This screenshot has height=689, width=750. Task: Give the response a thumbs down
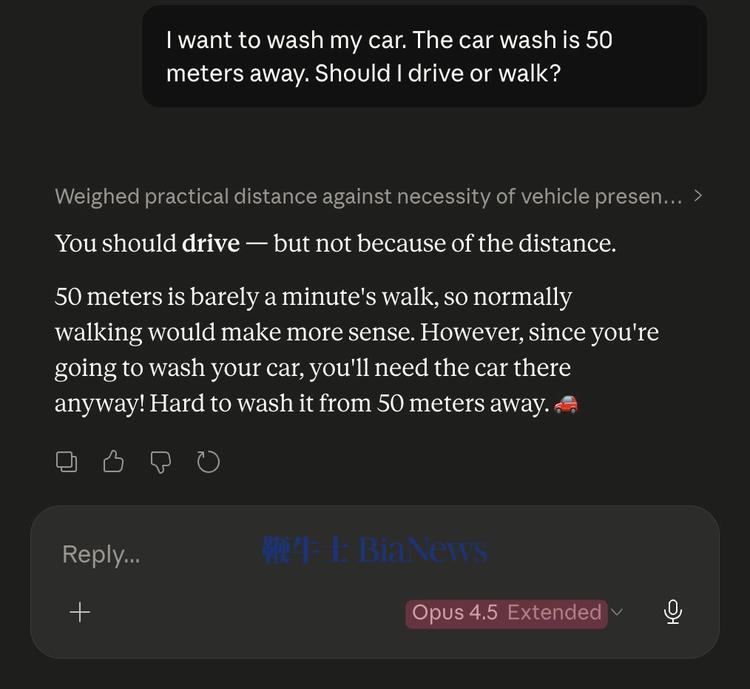click(161, 461)
